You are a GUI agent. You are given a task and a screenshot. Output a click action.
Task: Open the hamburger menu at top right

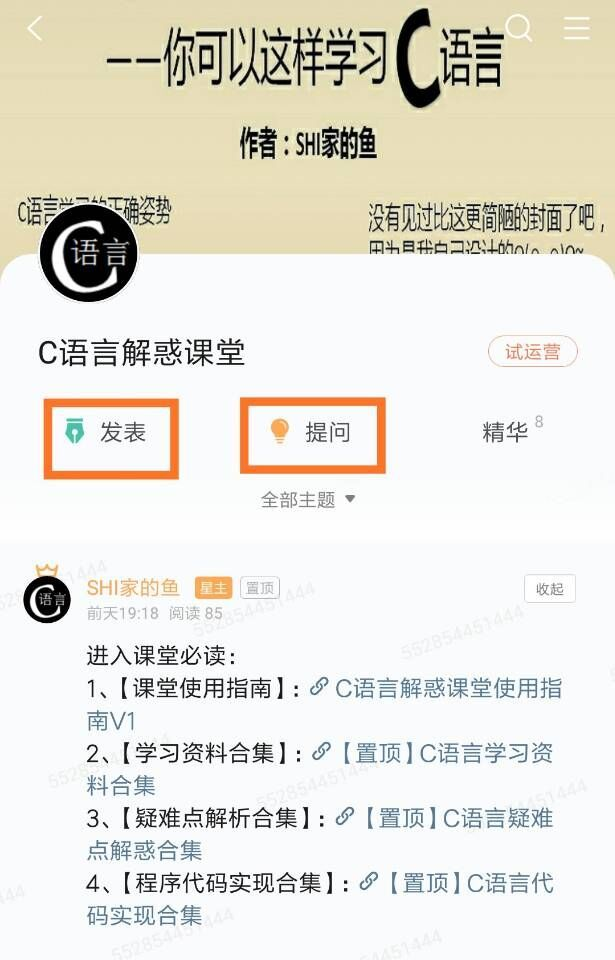577,28
